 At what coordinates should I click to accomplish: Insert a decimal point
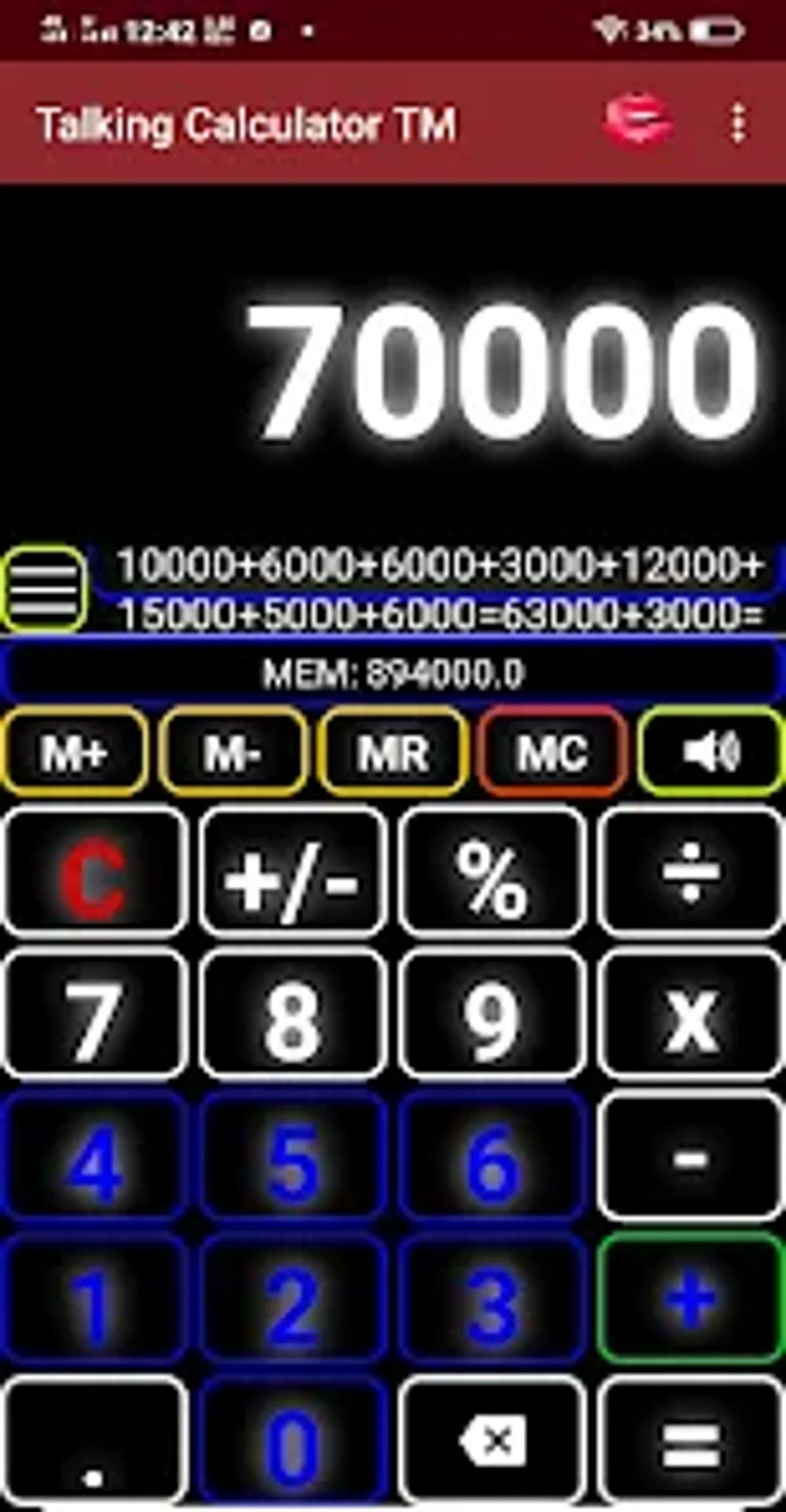(x=94, y=1440)
